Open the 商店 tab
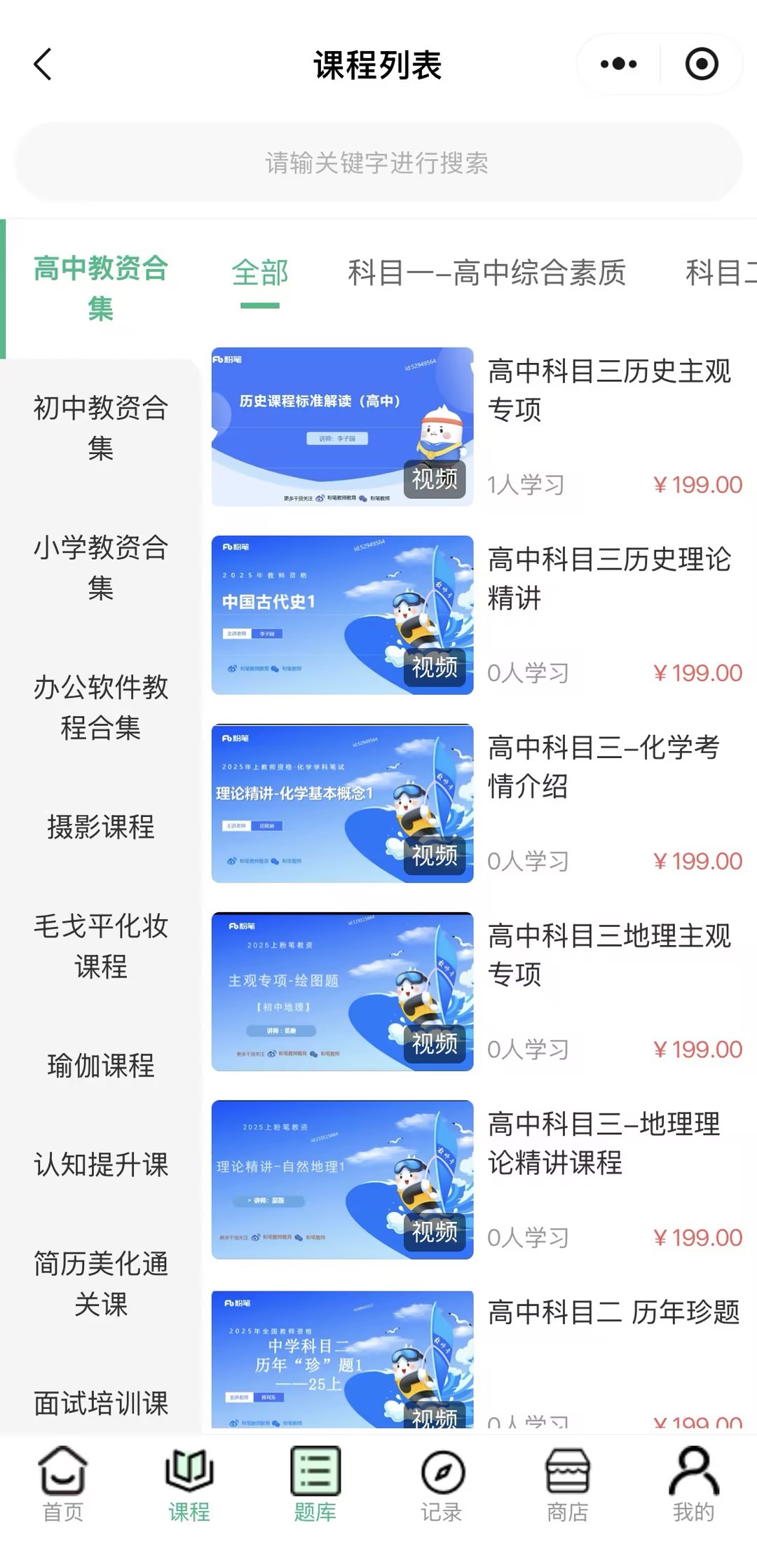The image size is (757, 1568). 567,1485
